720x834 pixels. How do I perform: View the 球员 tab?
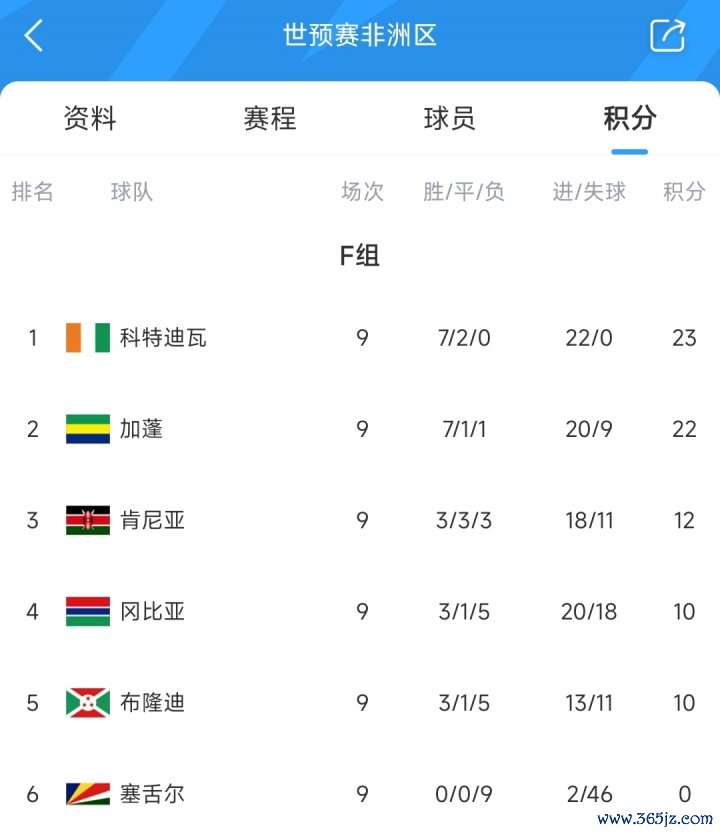450,119
